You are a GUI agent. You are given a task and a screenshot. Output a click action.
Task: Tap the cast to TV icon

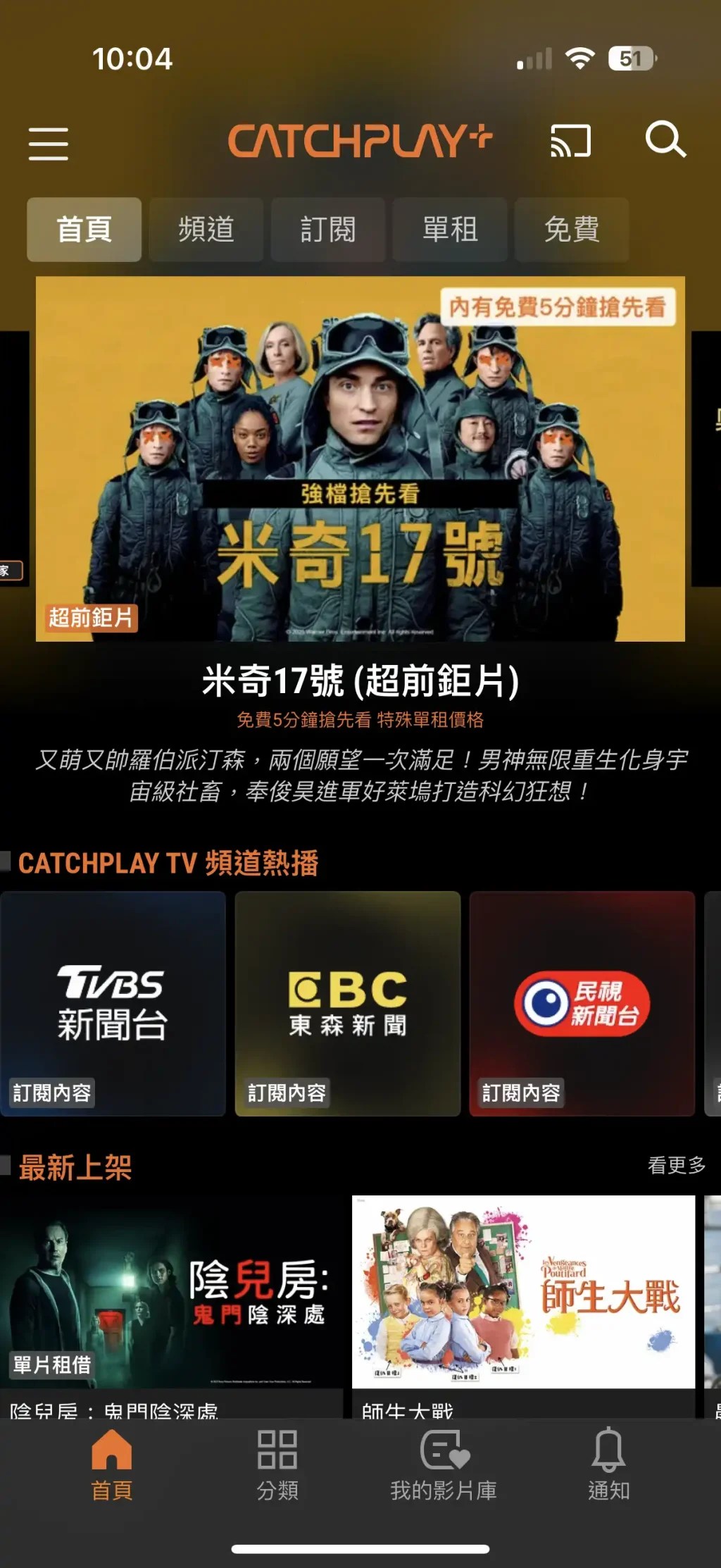[570, 141]
